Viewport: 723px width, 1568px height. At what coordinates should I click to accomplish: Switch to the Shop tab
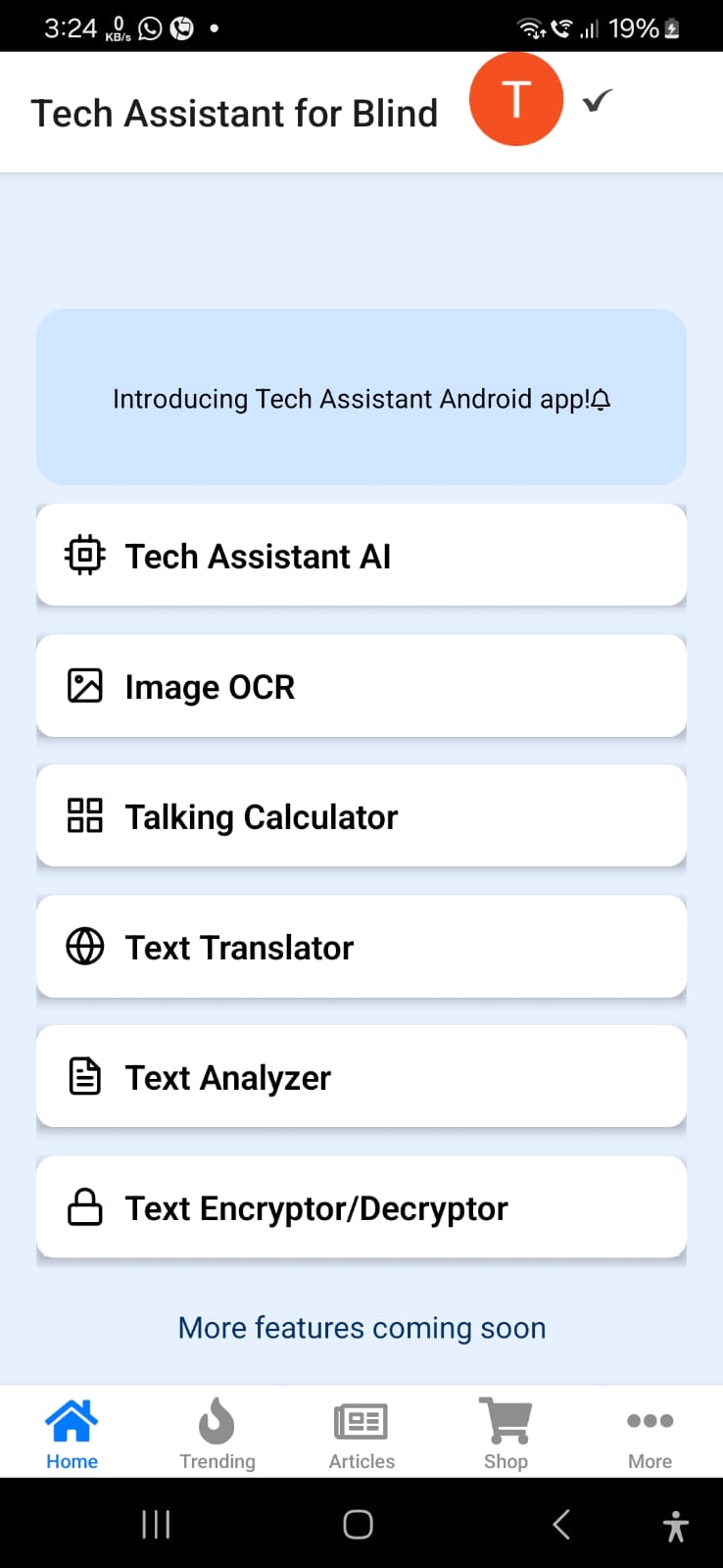coord(506,1434)
